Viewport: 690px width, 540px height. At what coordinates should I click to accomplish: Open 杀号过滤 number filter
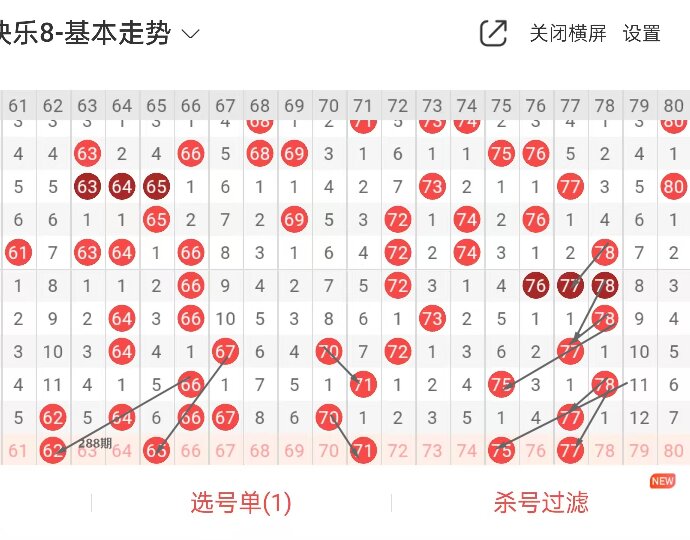[x=541, y=502]
